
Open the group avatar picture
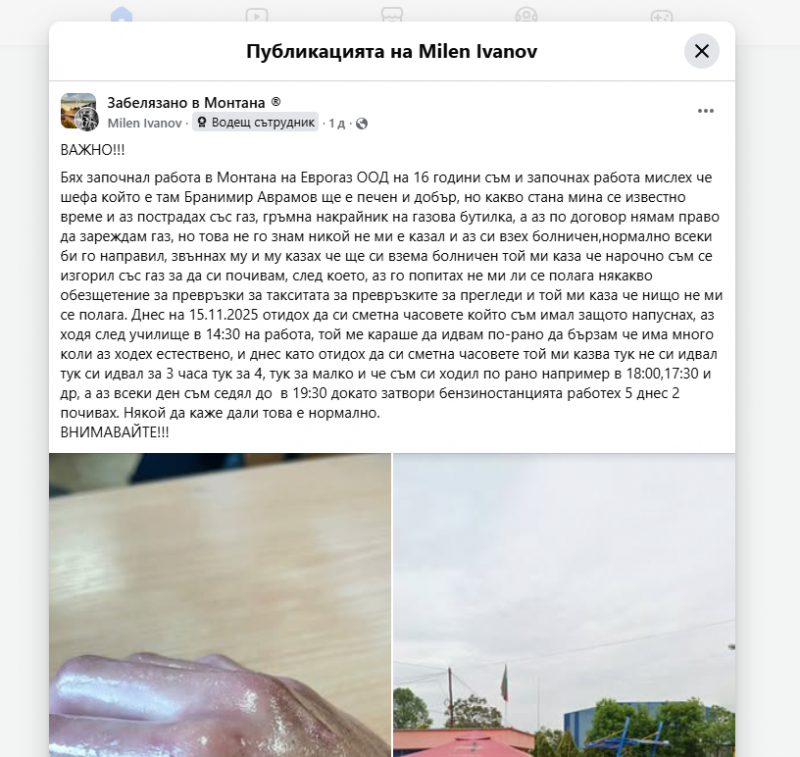(x=79, y=111)
